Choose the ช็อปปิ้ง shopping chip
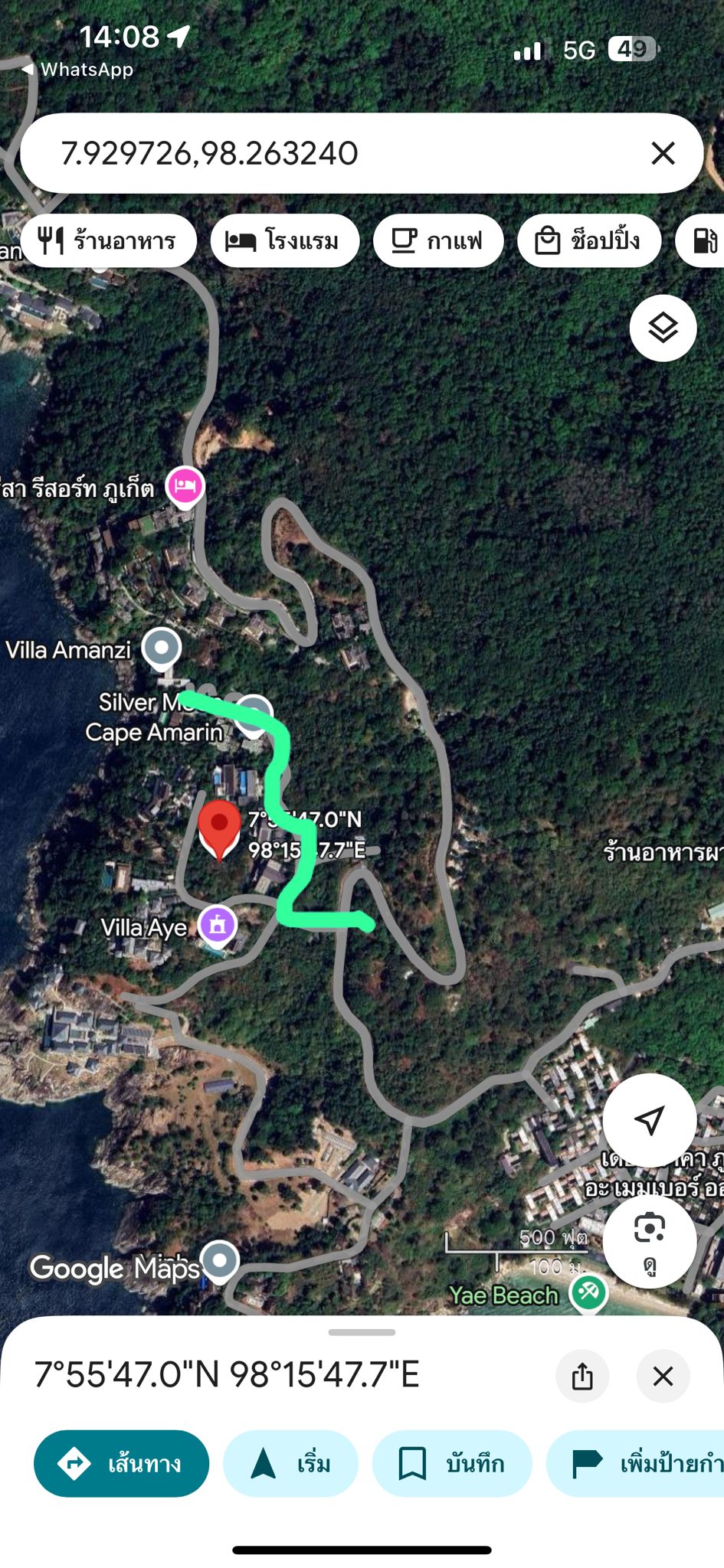724x1568 pixels. click(x=589, y=240)
